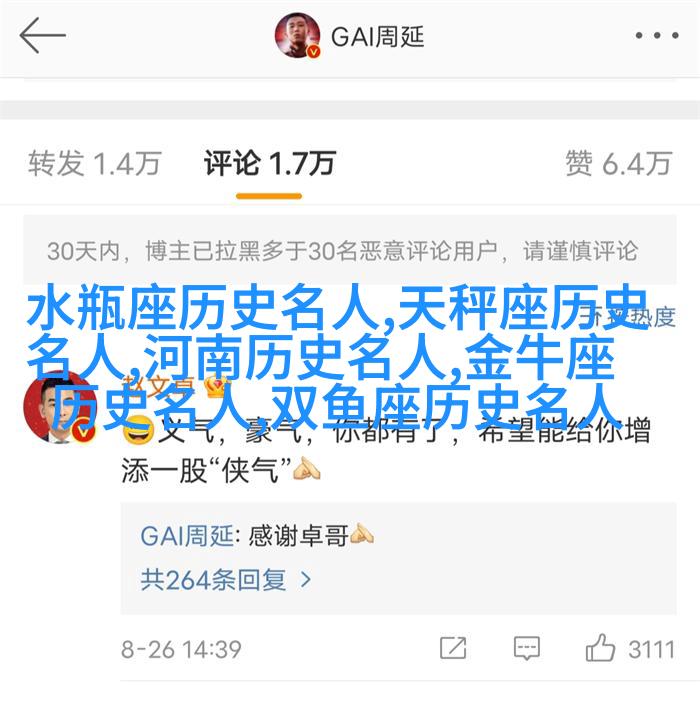Screen dimensions: 700x702
Task: Select the 评论 1.7万 tab
Action: click(269, 163)
